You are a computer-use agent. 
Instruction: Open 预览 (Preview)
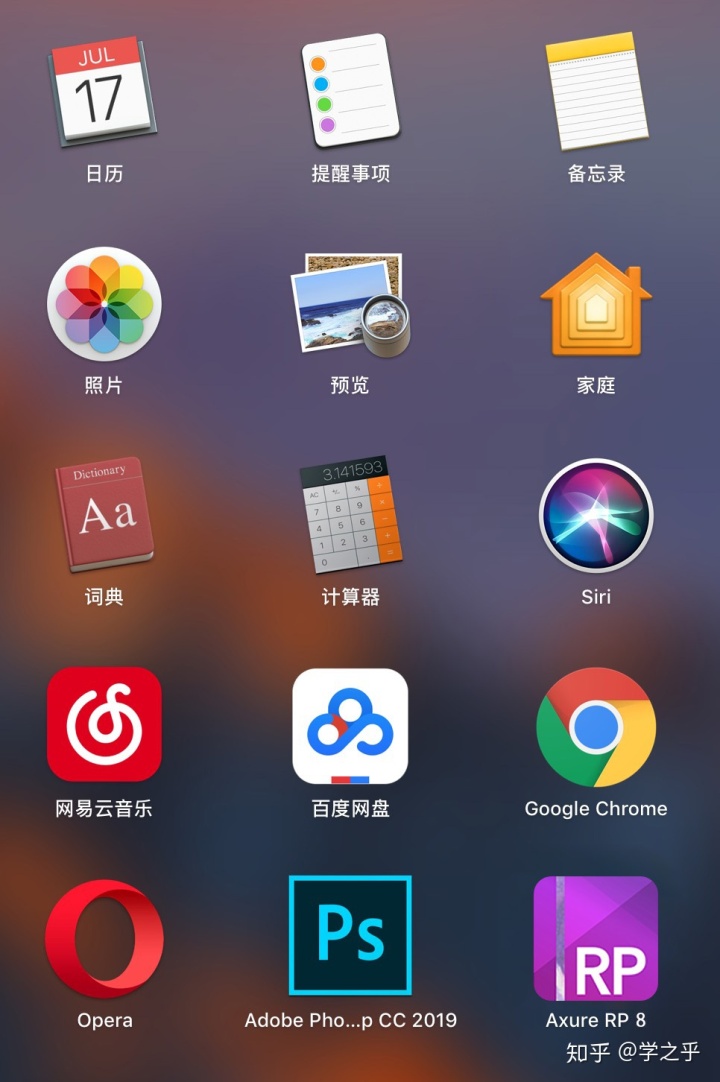click(x=348, y=305)
